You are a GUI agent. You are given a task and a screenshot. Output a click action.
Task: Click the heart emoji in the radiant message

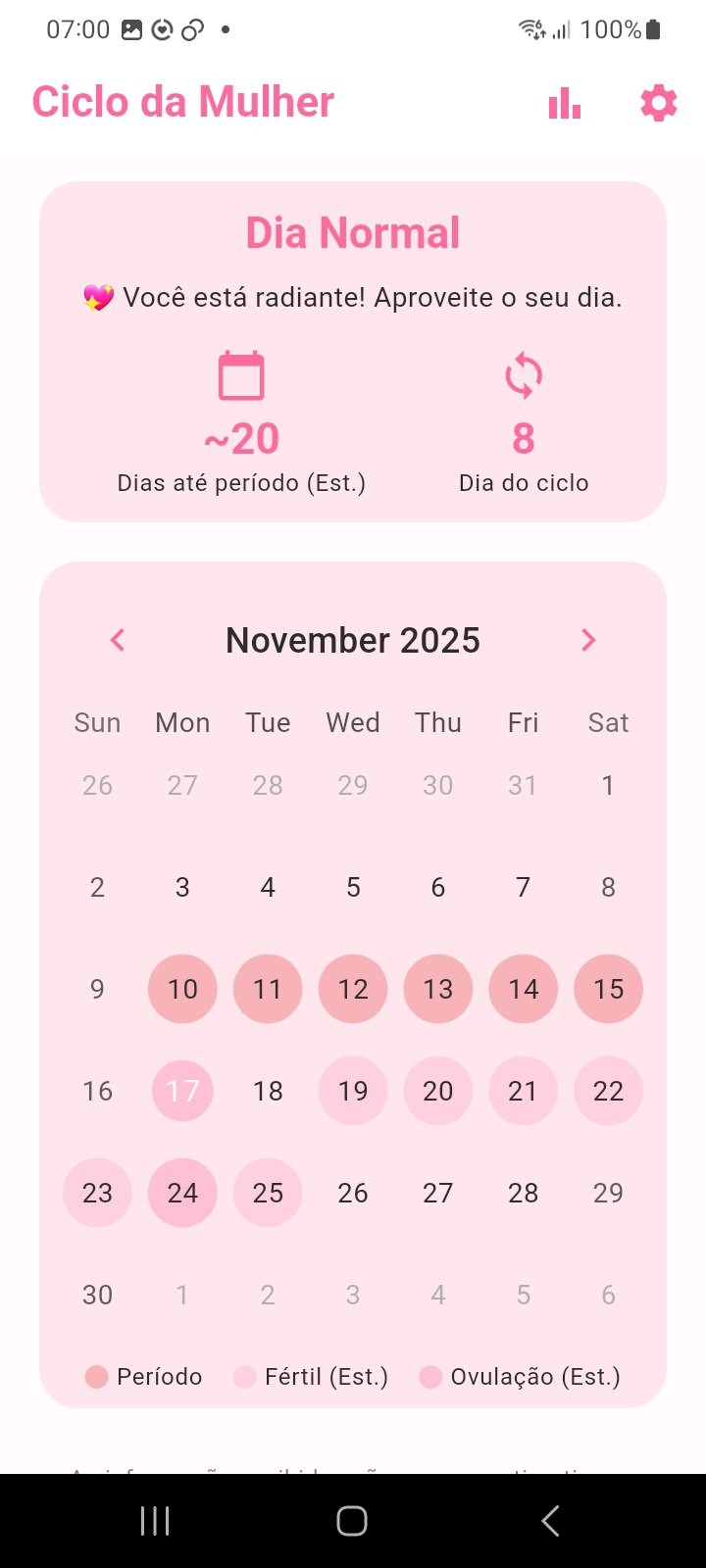[98, 297]
